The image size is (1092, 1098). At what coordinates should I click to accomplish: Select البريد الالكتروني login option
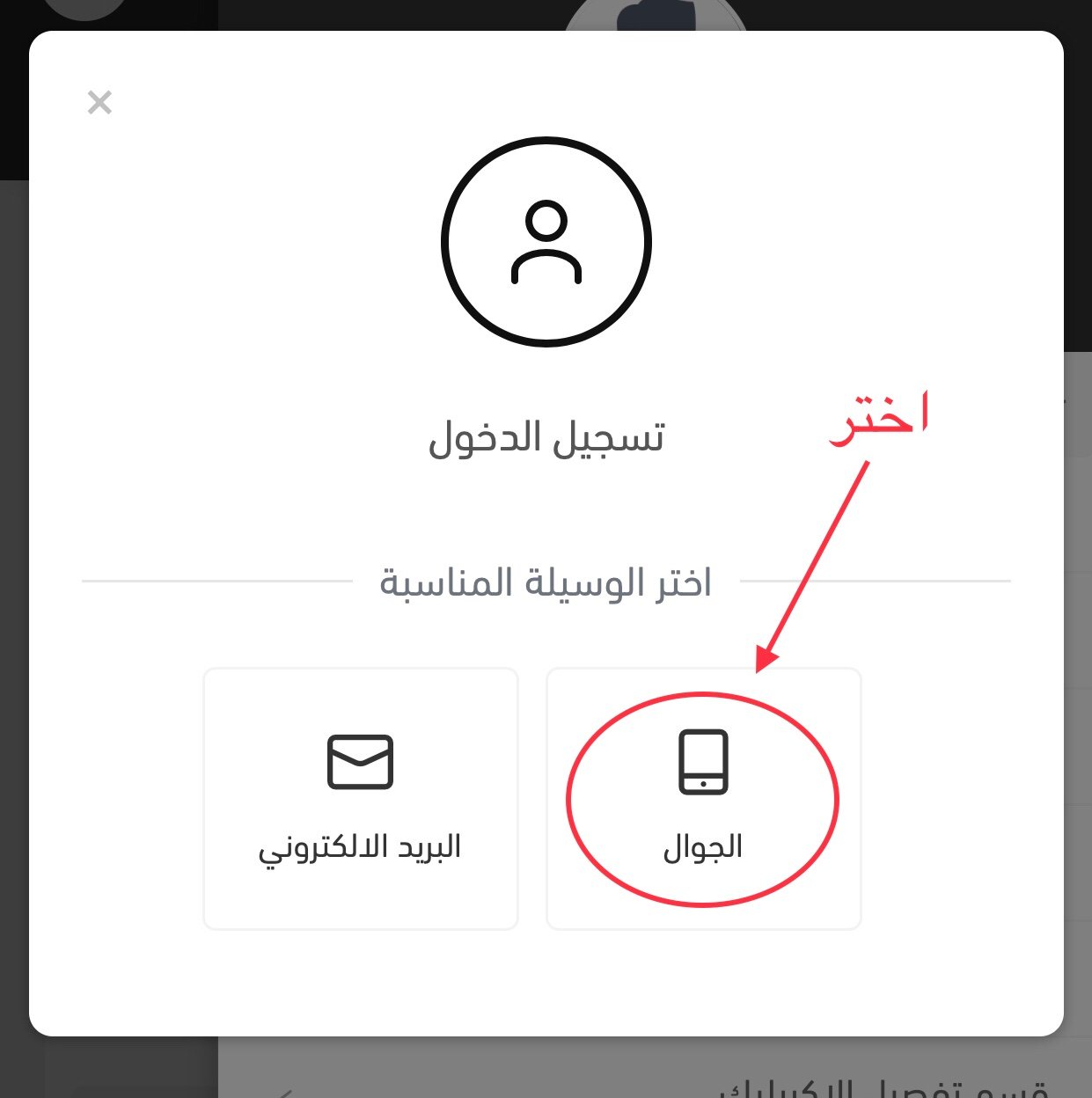pyautogui.click(x=360, y=798)
